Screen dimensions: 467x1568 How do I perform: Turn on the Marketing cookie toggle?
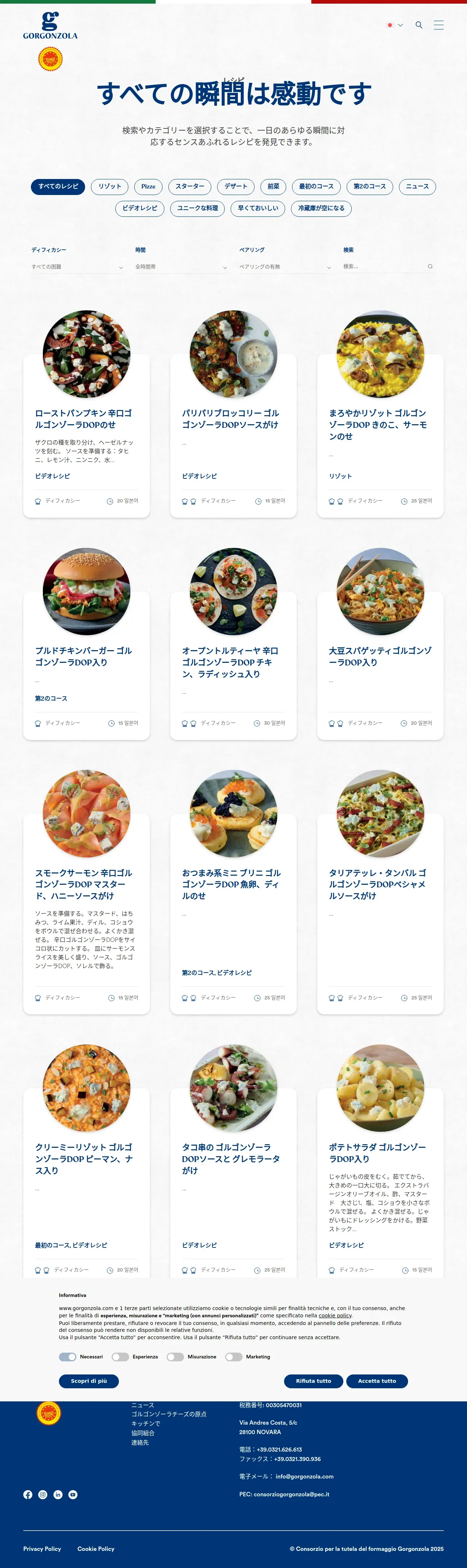(234, 1357)
